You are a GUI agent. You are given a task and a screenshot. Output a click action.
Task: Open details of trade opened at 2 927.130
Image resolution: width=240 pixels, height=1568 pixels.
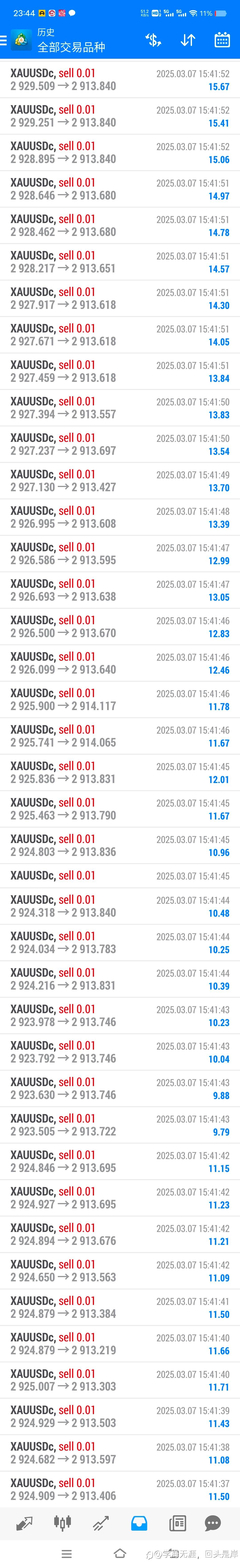[x=120, y=481]
